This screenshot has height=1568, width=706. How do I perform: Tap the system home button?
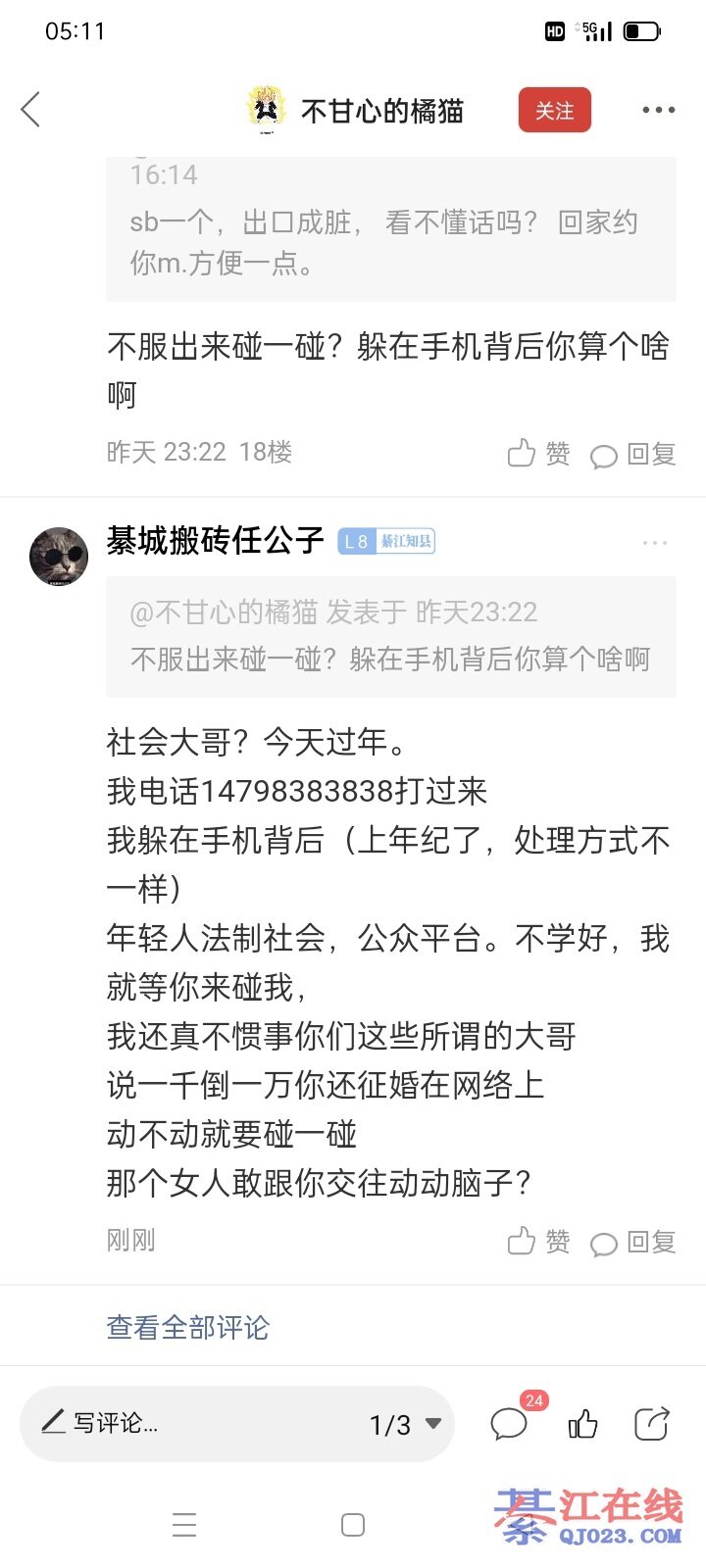(x=353, y=1525)
